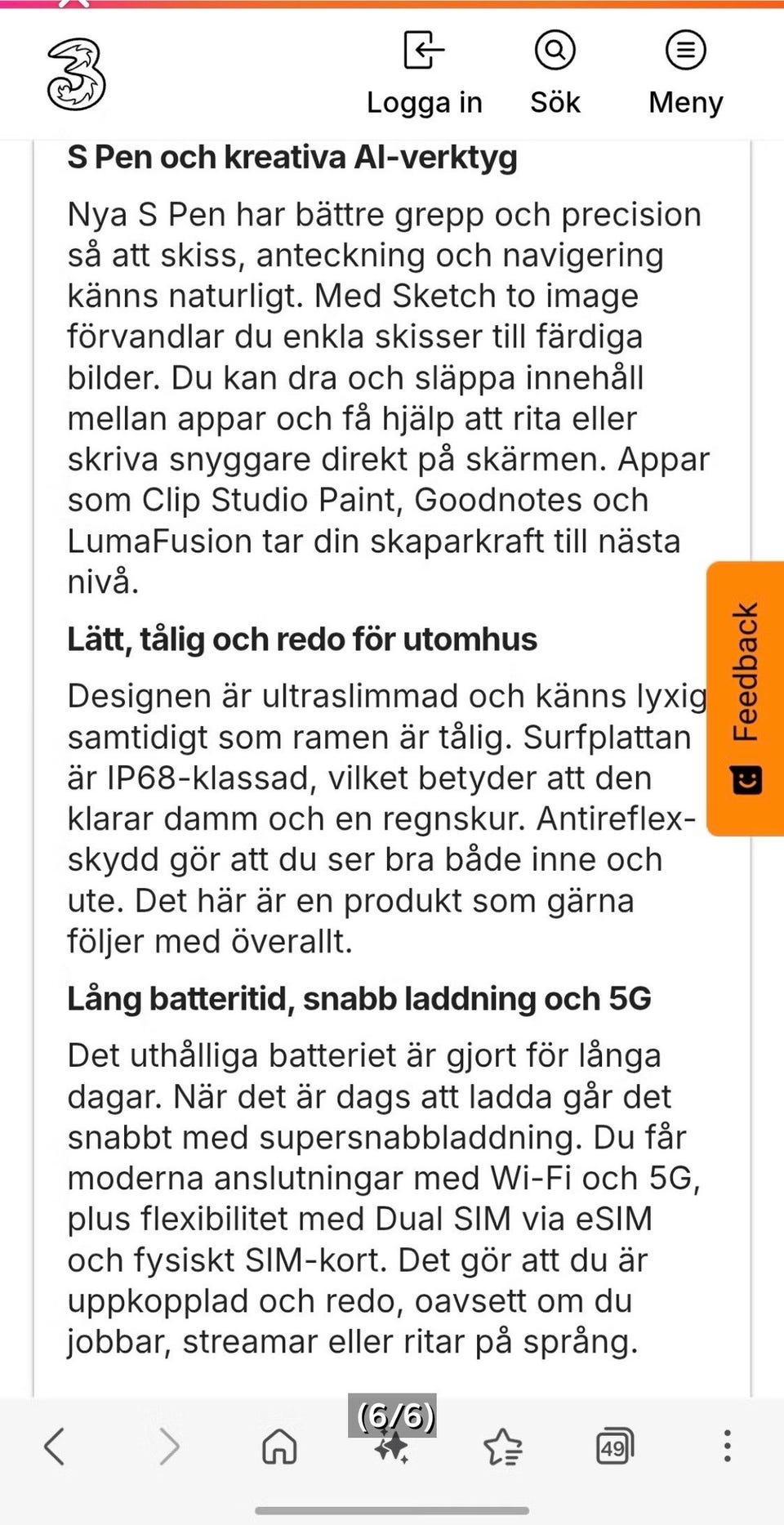
Task: Tap Logga in to sign in
Action: 424,74
